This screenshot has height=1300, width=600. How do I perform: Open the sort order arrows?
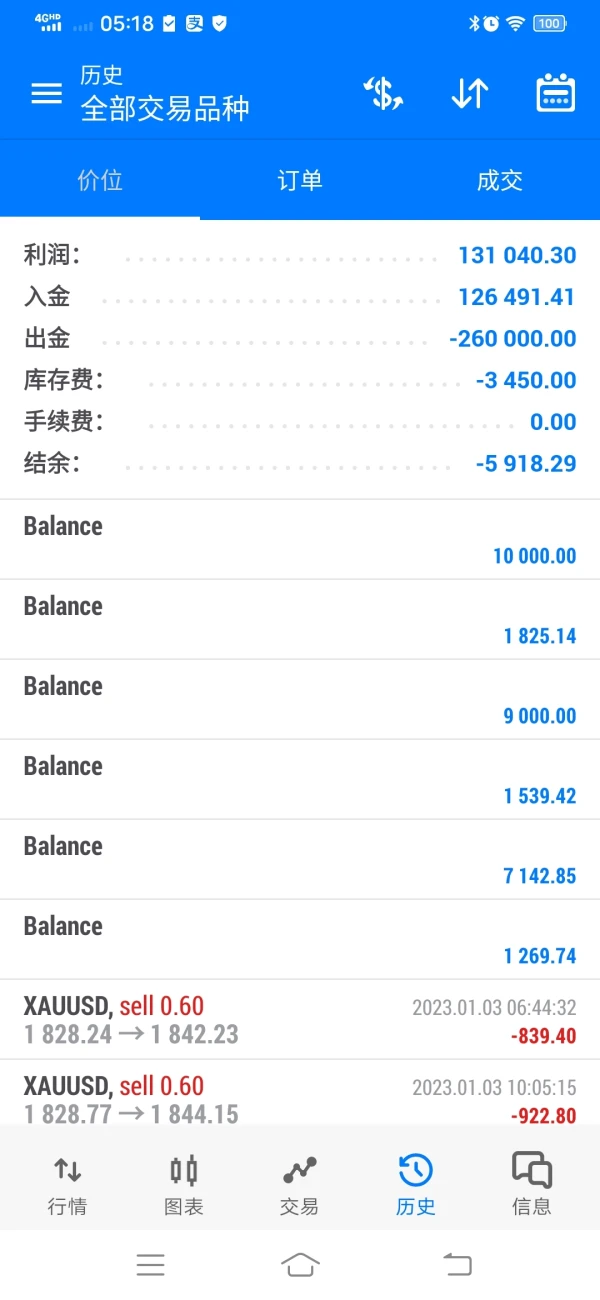click(469, 94)
